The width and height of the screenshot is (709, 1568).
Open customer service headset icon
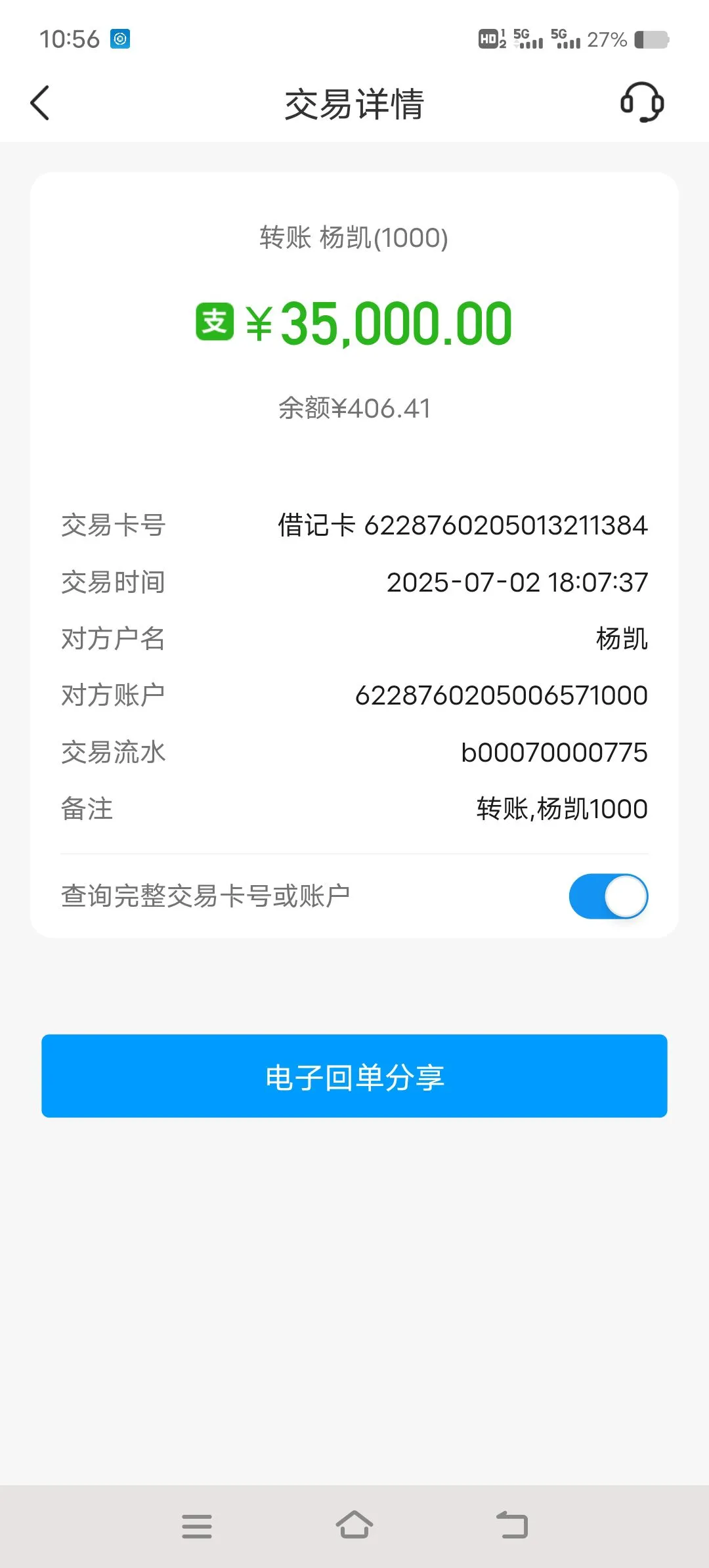click(642, 102)
